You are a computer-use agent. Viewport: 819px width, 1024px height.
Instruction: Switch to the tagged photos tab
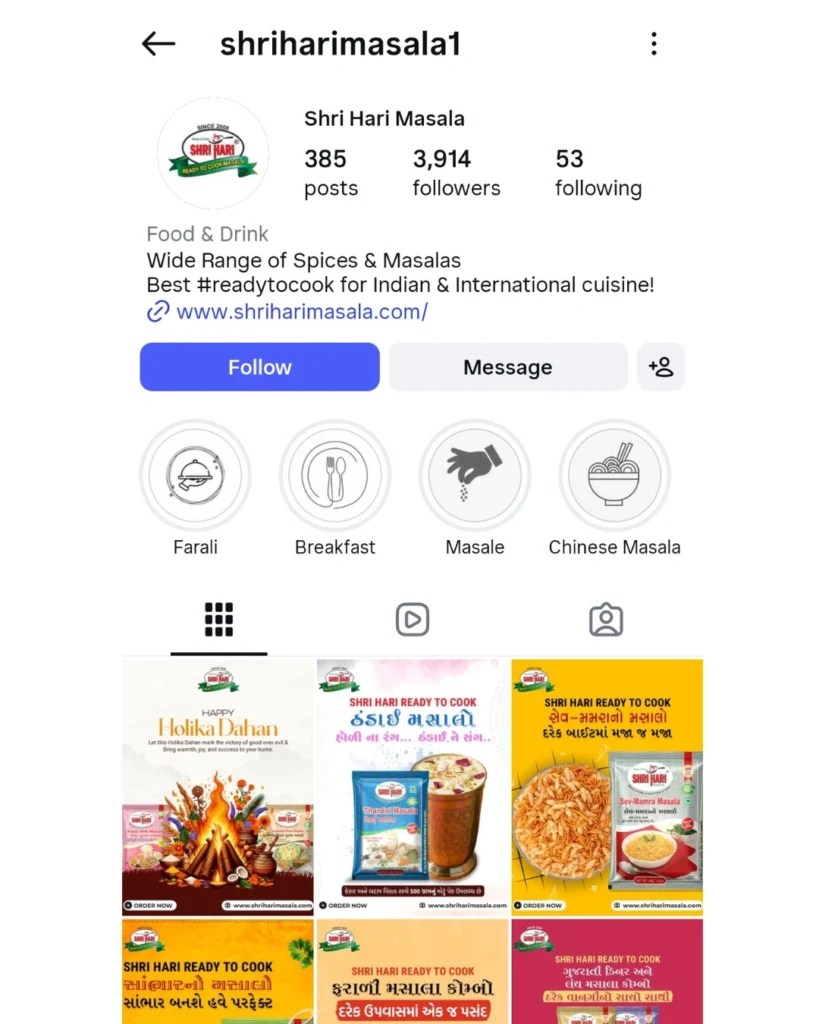click(x=606, y=620)
